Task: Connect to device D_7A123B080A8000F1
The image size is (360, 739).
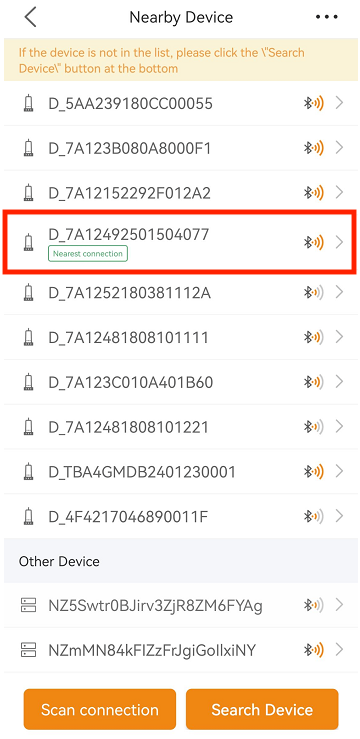Action: pyautogui.click(x=180, y=148)
